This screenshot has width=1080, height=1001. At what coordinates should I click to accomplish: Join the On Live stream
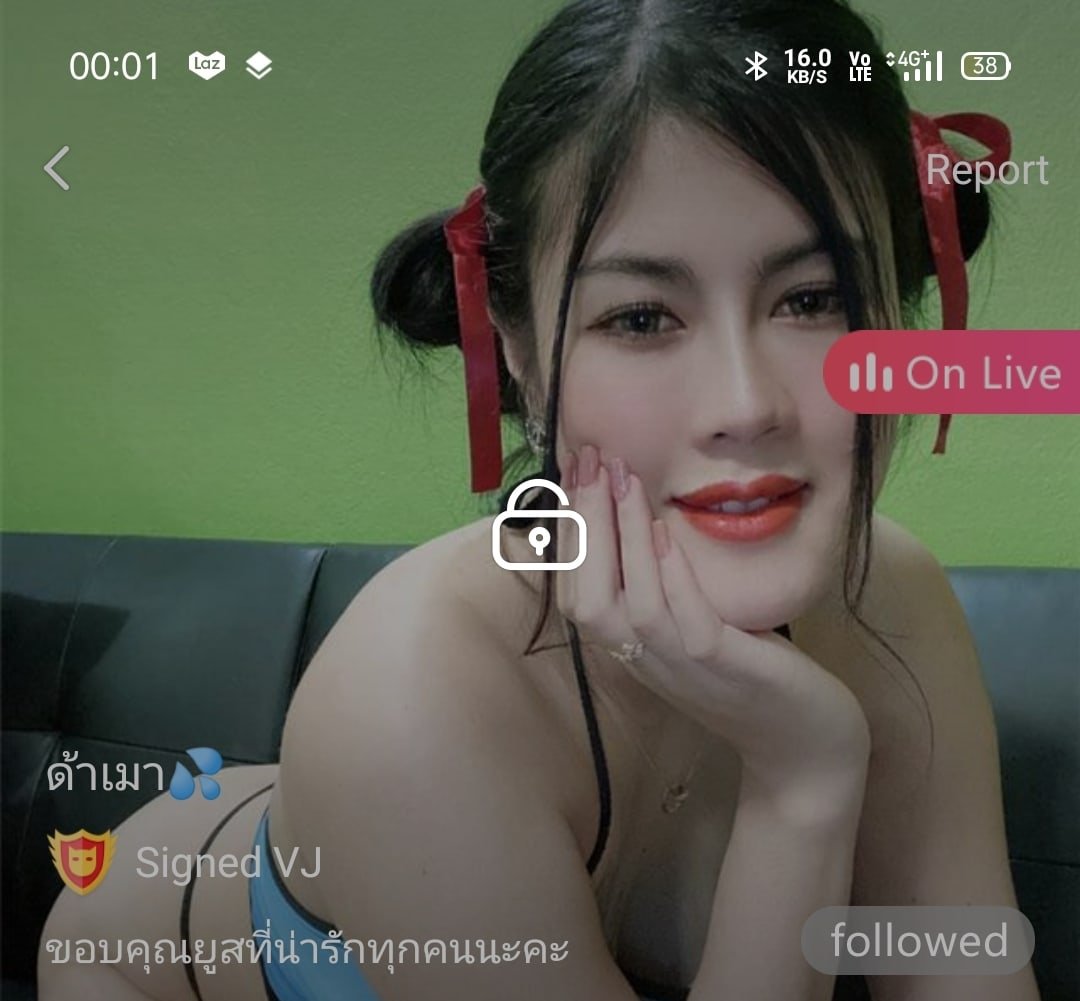(x=953, y=373)
